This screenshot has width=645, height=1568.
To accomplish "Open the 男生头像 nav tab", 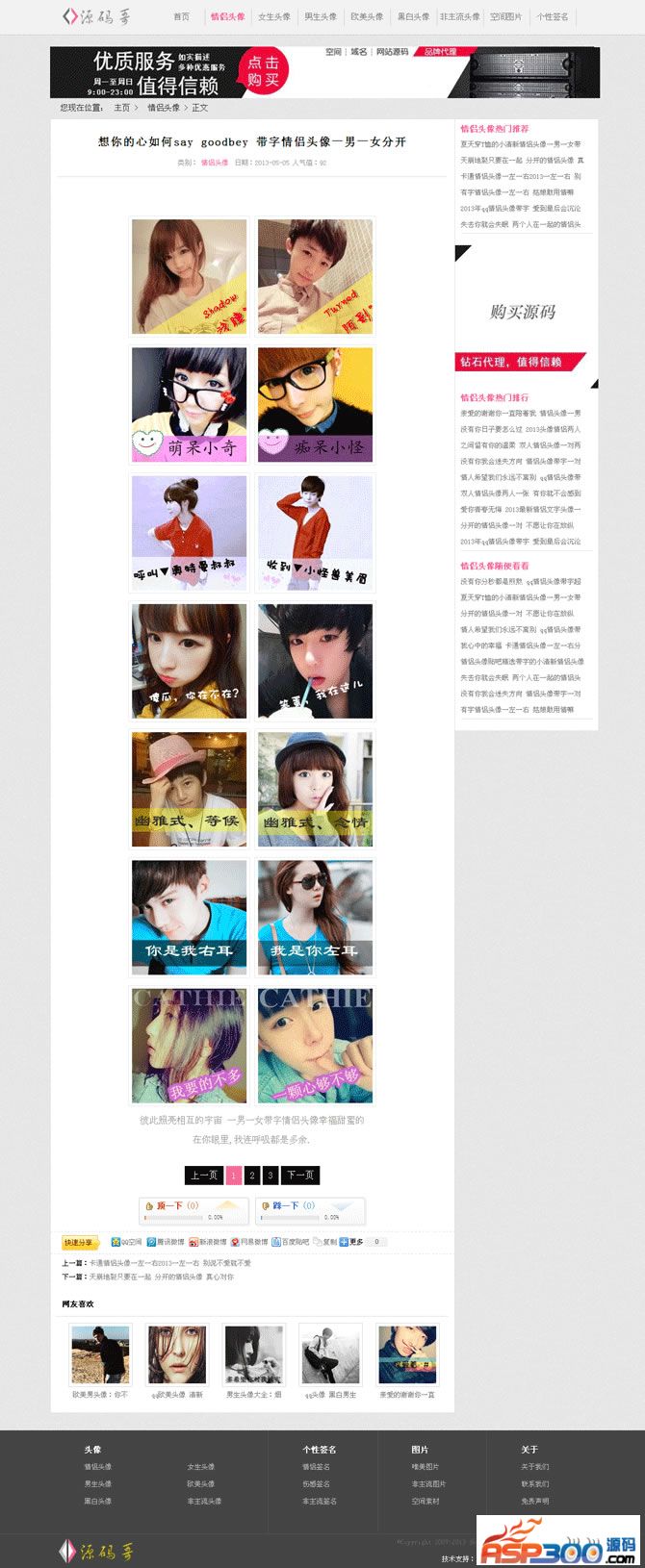I will [x=321, y=16].
